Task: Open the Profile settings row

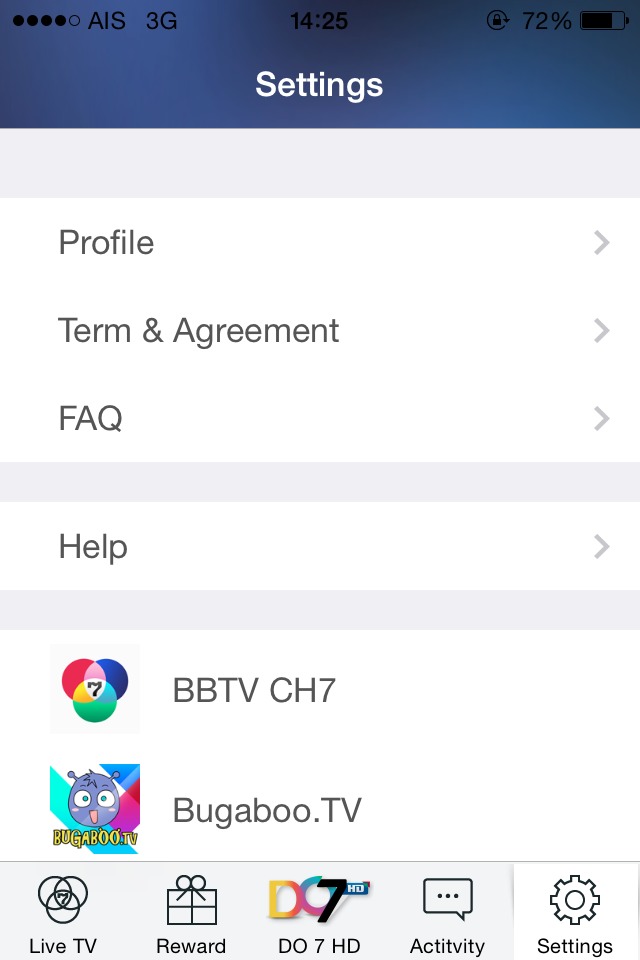Action: (320, 242)
